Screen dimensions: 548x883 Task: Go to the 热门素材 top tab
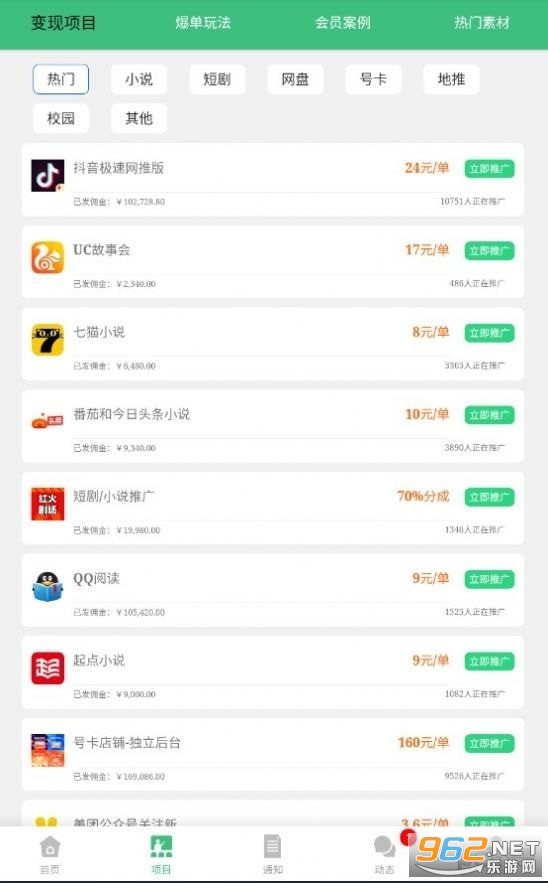(482, 23)
